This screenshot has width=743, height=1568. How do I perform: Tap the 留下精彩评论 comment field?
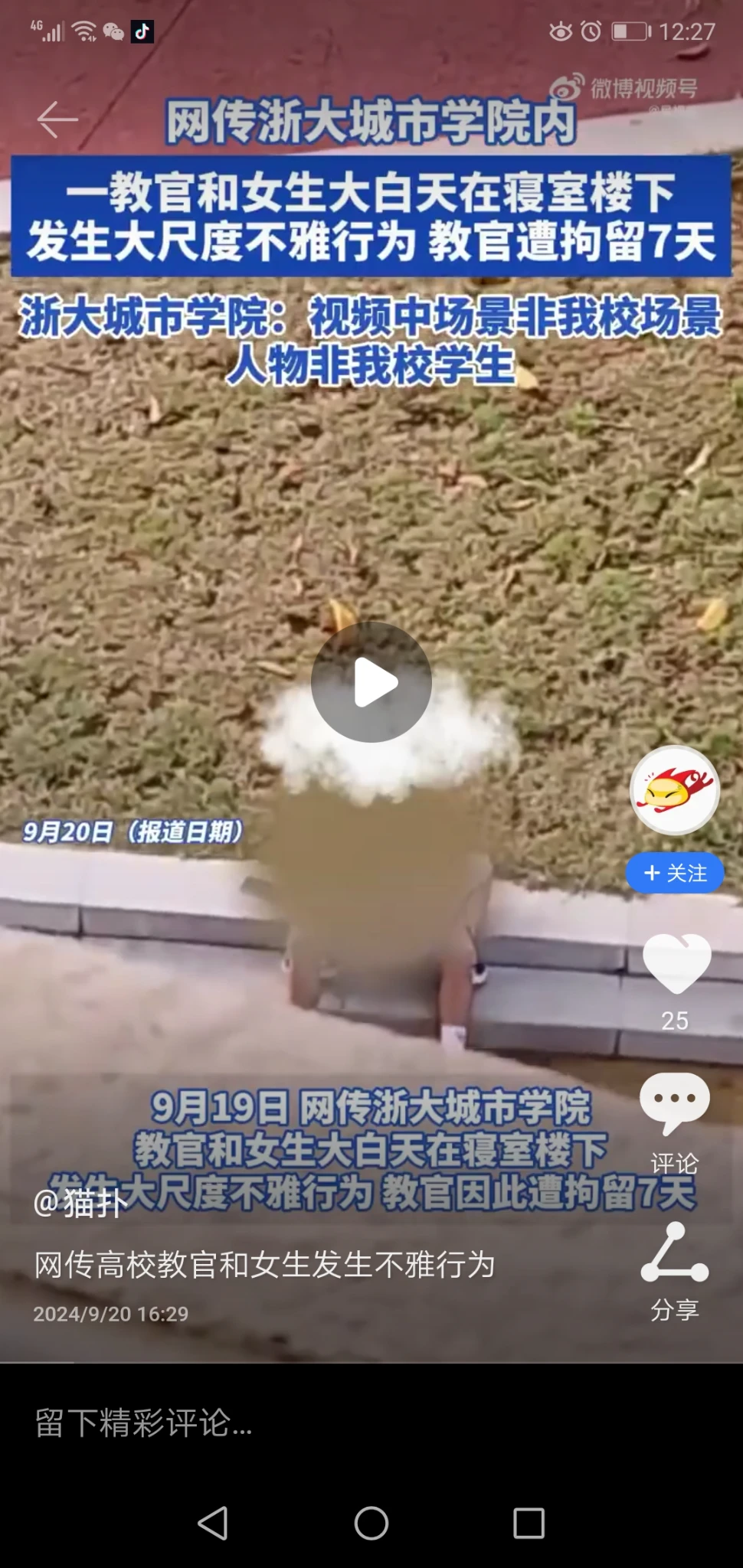point(306,1423)
